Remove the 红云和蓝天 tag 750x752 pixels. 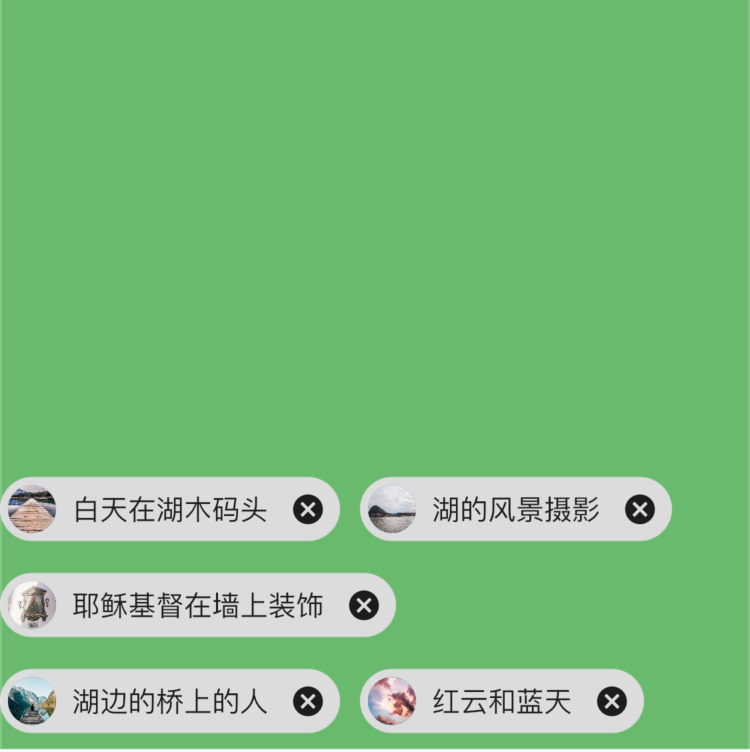(x=612, y=700)
